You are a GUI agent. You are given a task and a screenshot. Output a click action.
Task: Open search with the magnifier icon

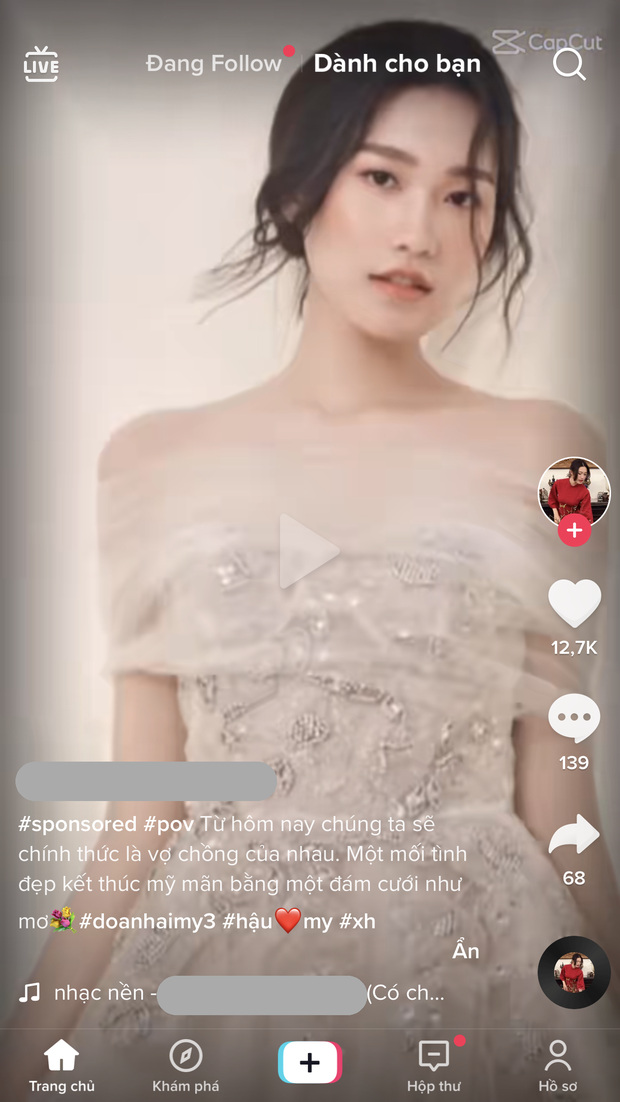click(x=569, y=64)
